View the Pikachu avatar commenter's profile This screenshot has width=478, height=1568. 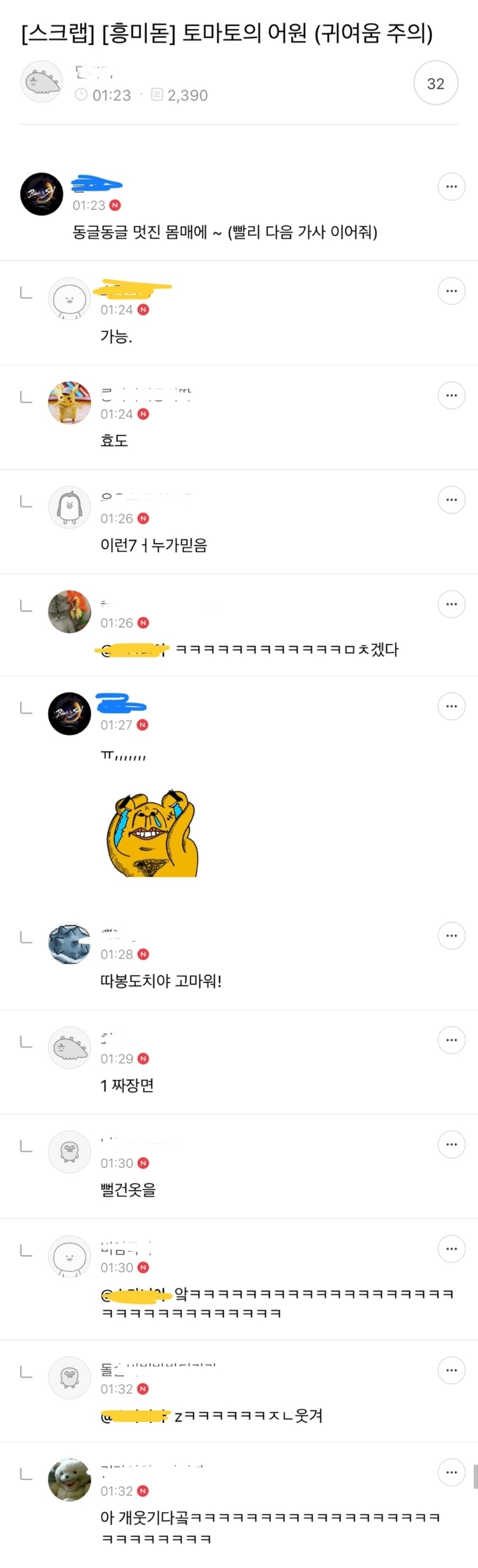pyautogui.click(x=69, y=403)
